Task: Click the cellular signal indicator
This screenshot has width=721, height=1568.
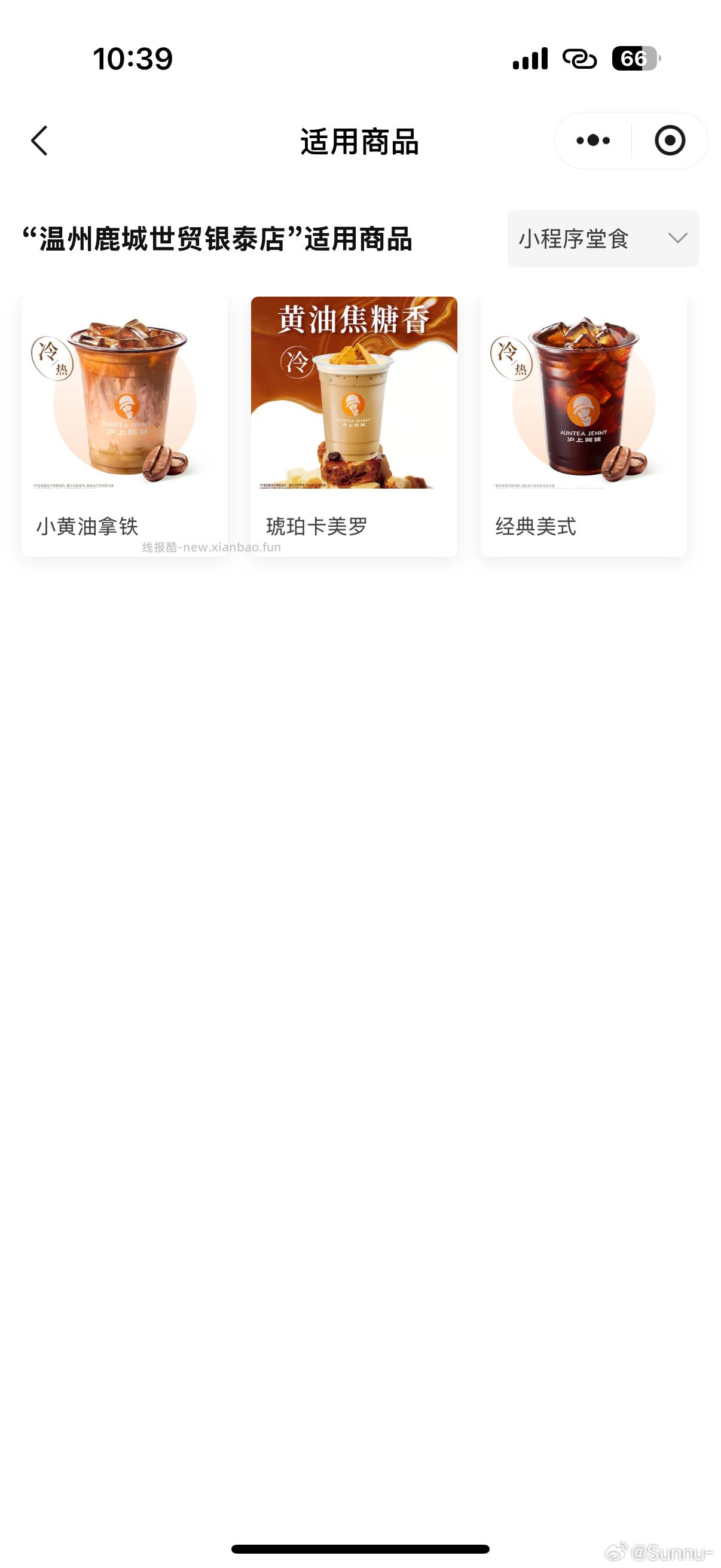Action: click(530, 58)
